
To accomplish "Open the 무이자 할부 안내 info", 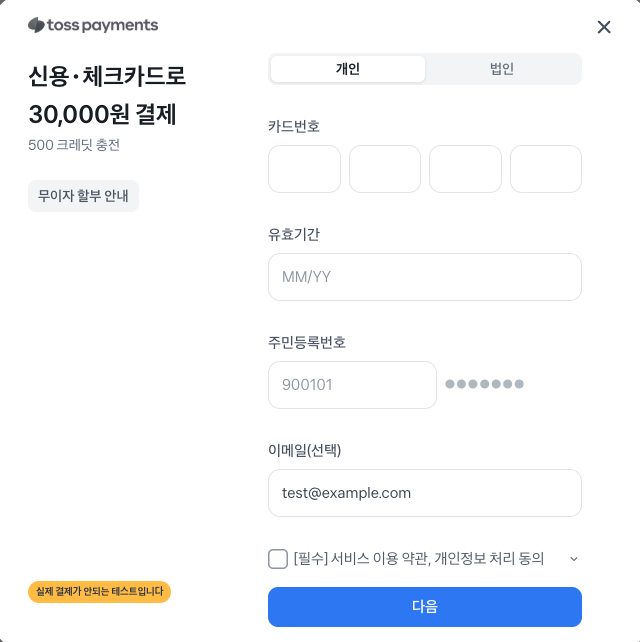I will (x=83, y=196).
